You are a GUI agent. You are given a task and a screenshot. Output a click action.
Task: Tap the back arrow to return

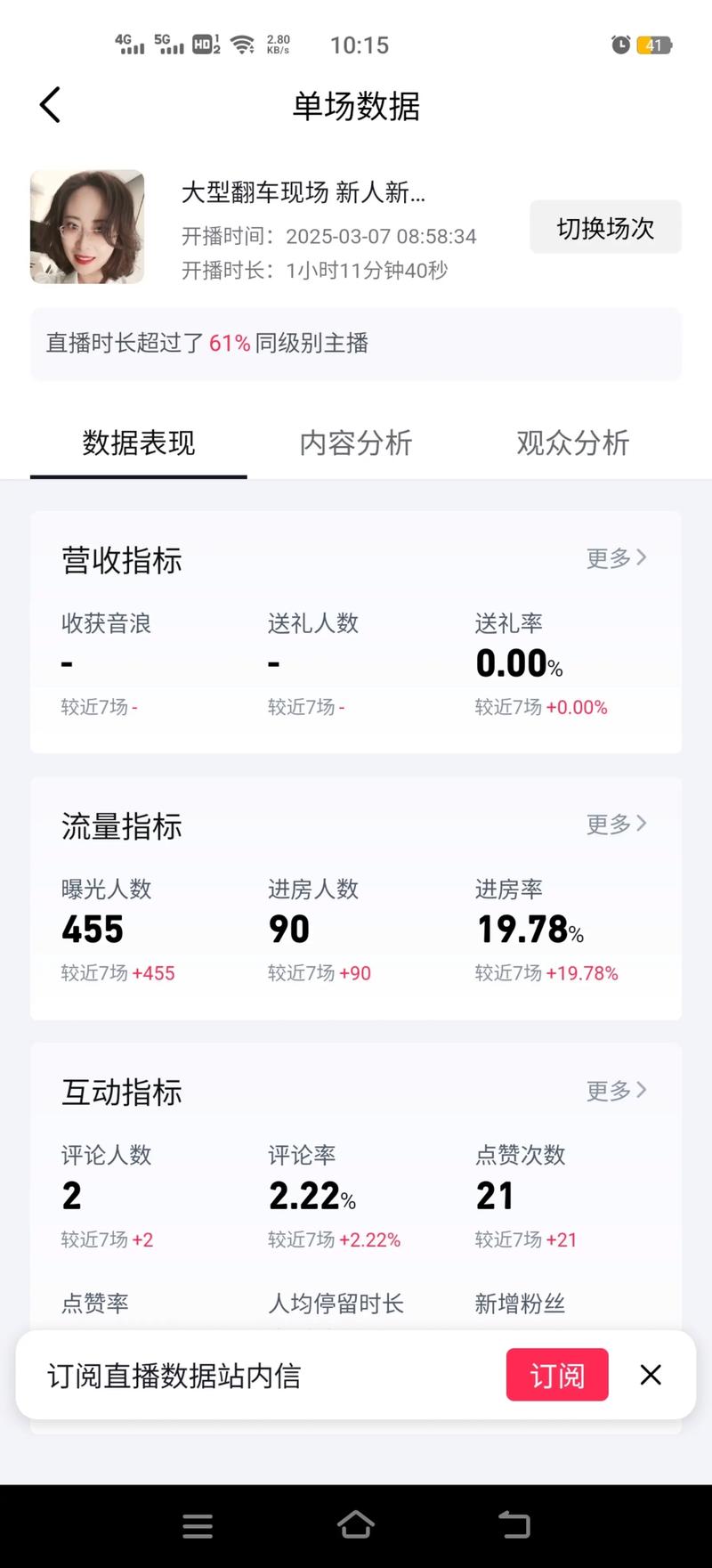tap(50, 104)
